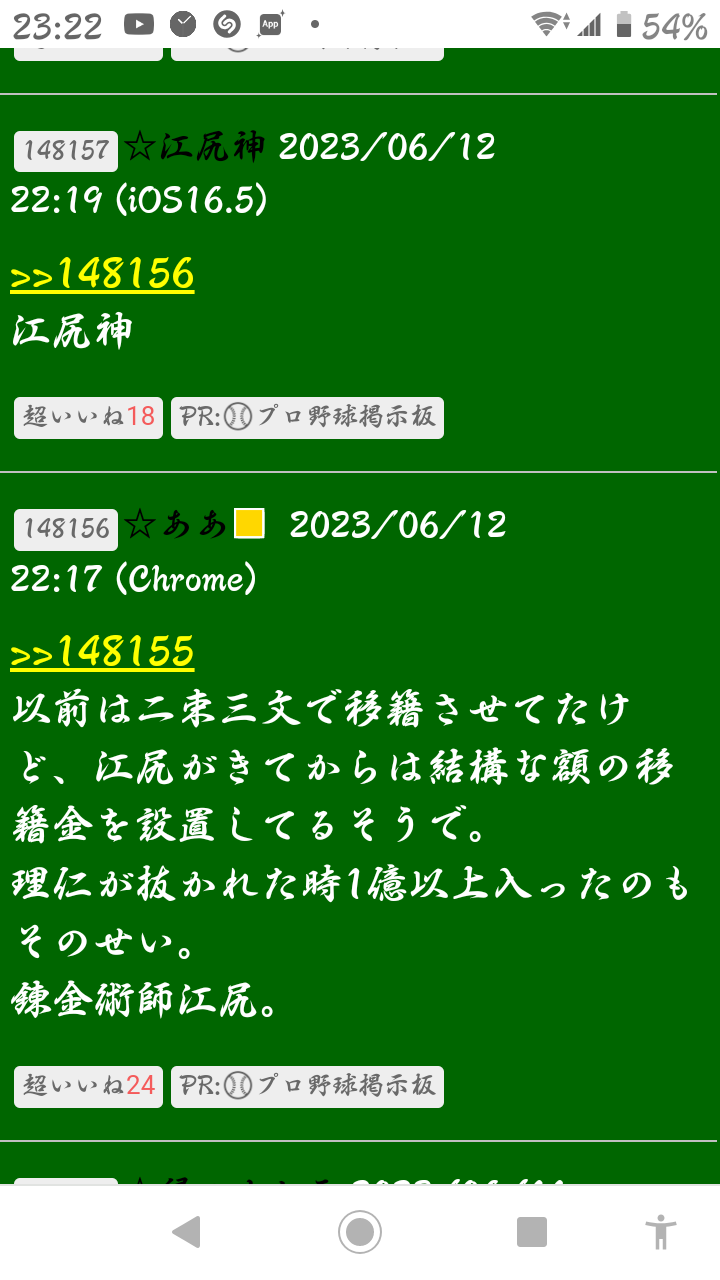Screen dimensions: 720x1280
Task: Open プロ野球掲示板 PR link under post 148156
Action: click(307, 1085)
